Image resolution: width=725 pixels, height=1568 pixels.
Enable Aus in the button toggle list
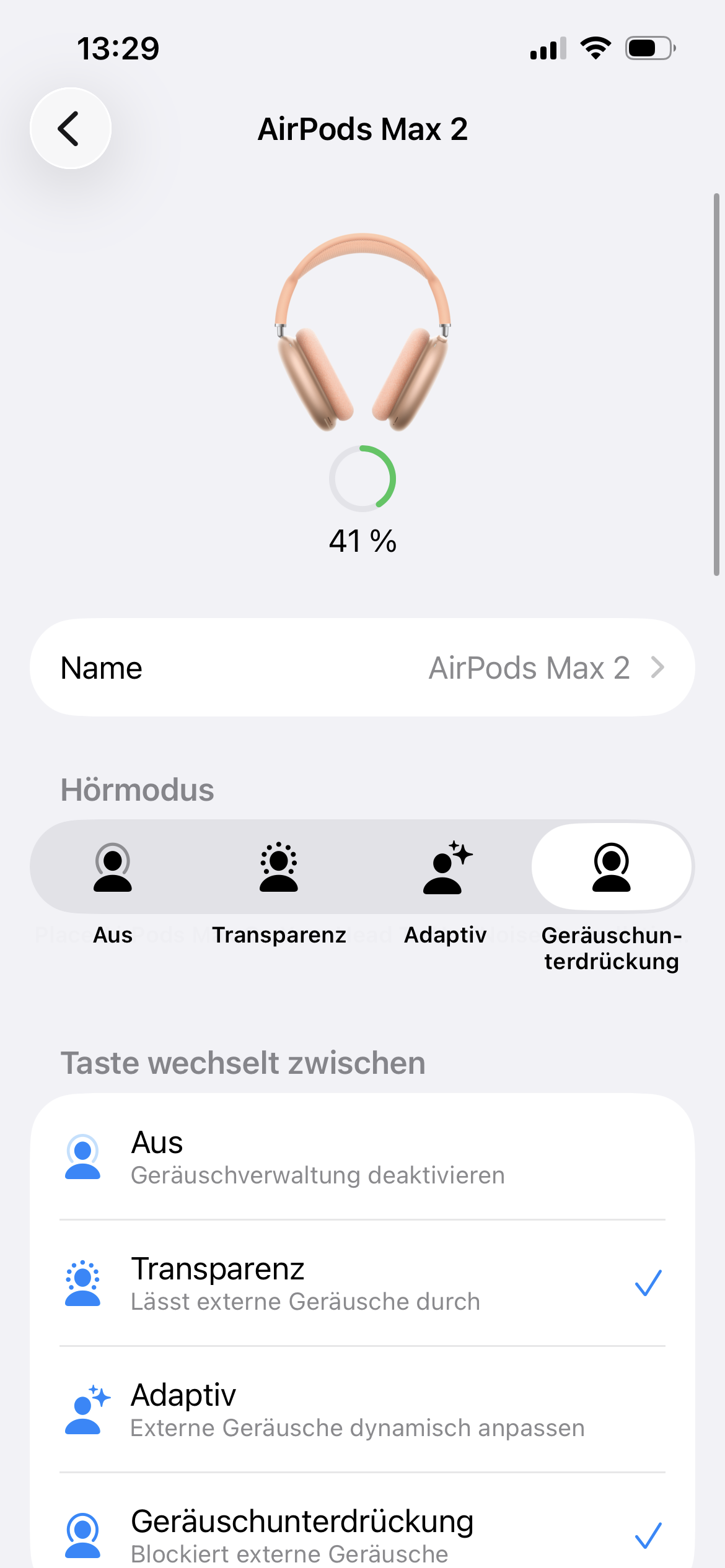click(362, 1157)
